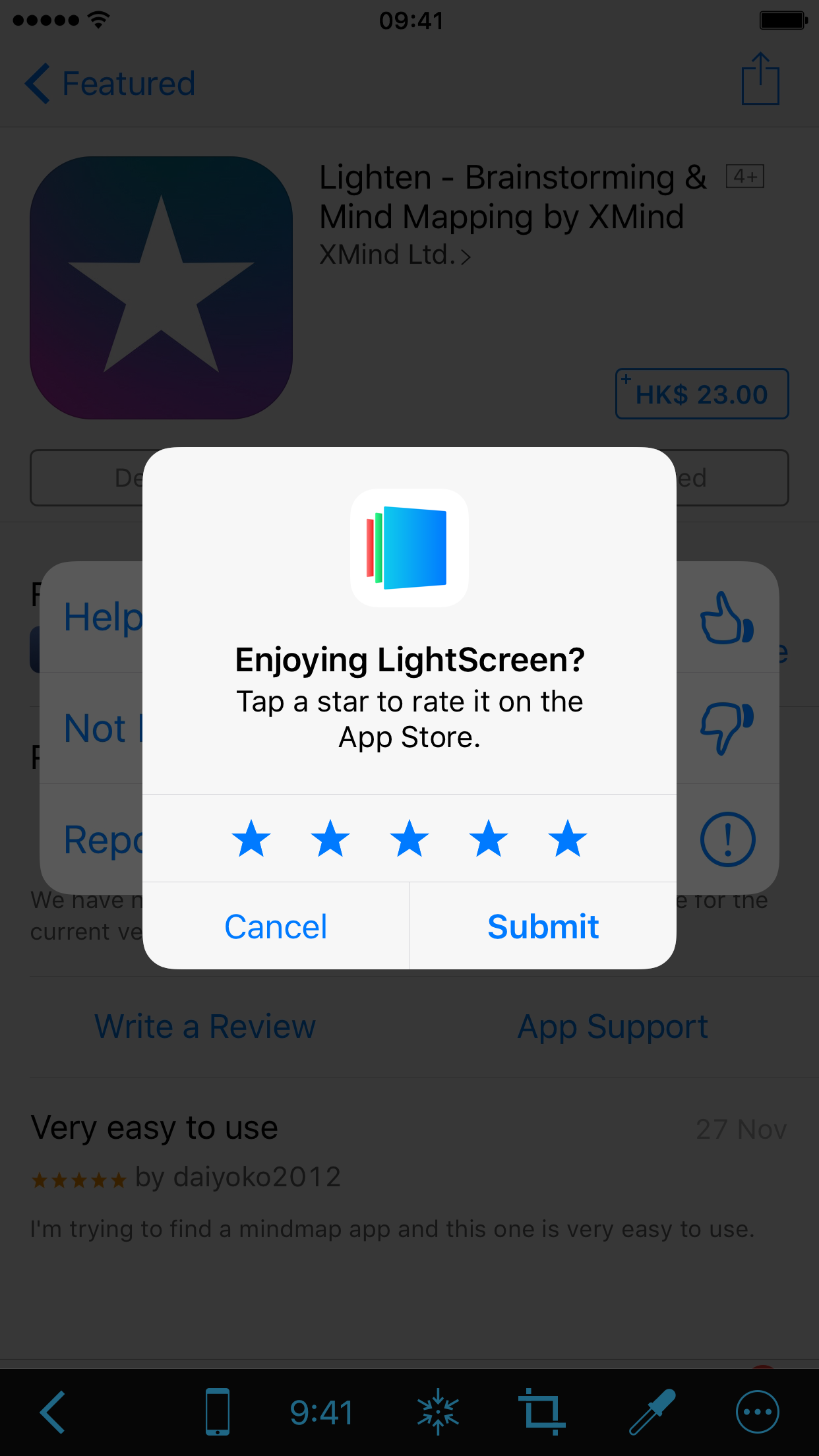Open the crop tool
This screenshot has height=1456, width=819.
coord(543,1412)
